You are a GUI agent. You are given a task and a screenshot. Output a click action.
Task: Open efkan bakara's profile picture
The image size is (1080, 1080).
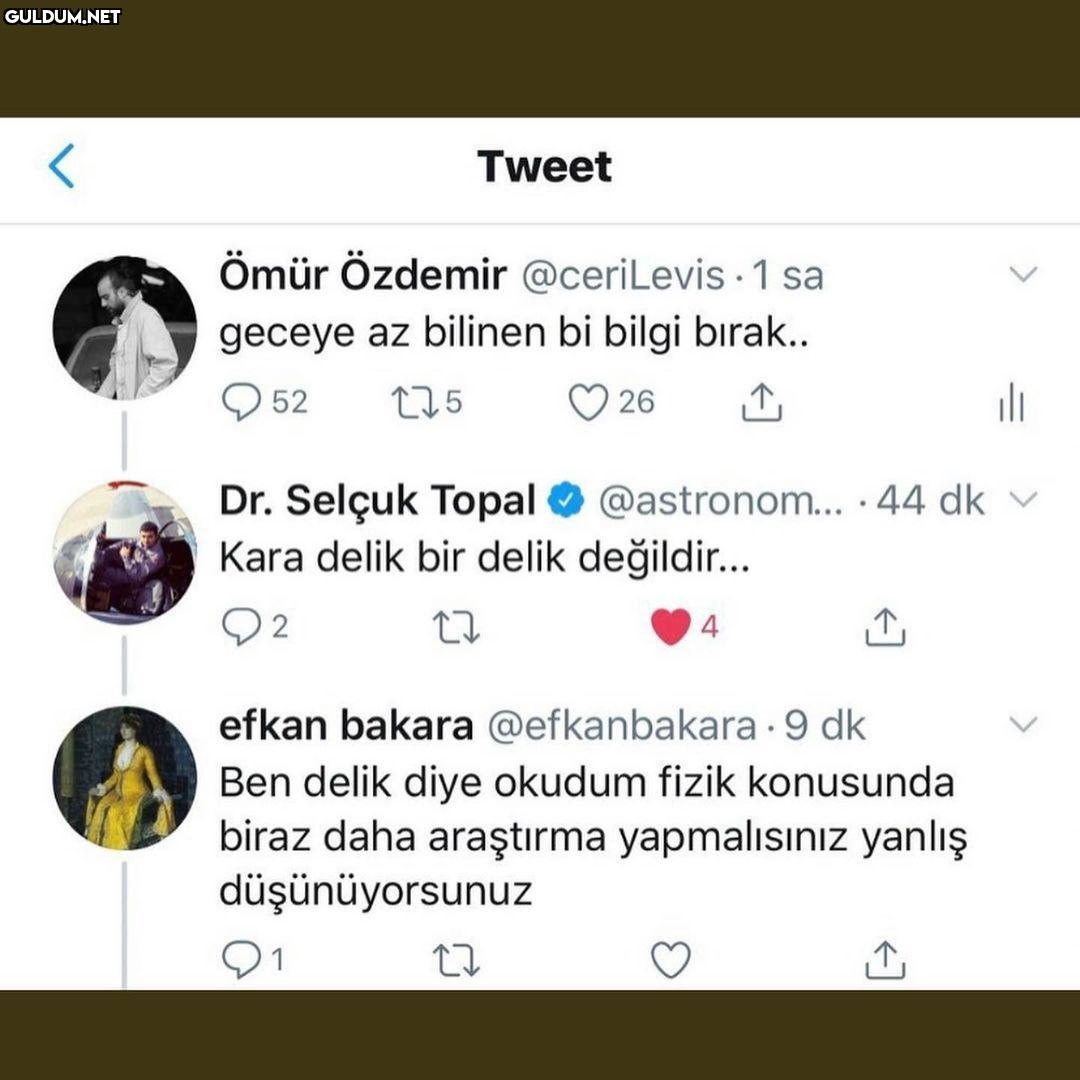point(124,778)
